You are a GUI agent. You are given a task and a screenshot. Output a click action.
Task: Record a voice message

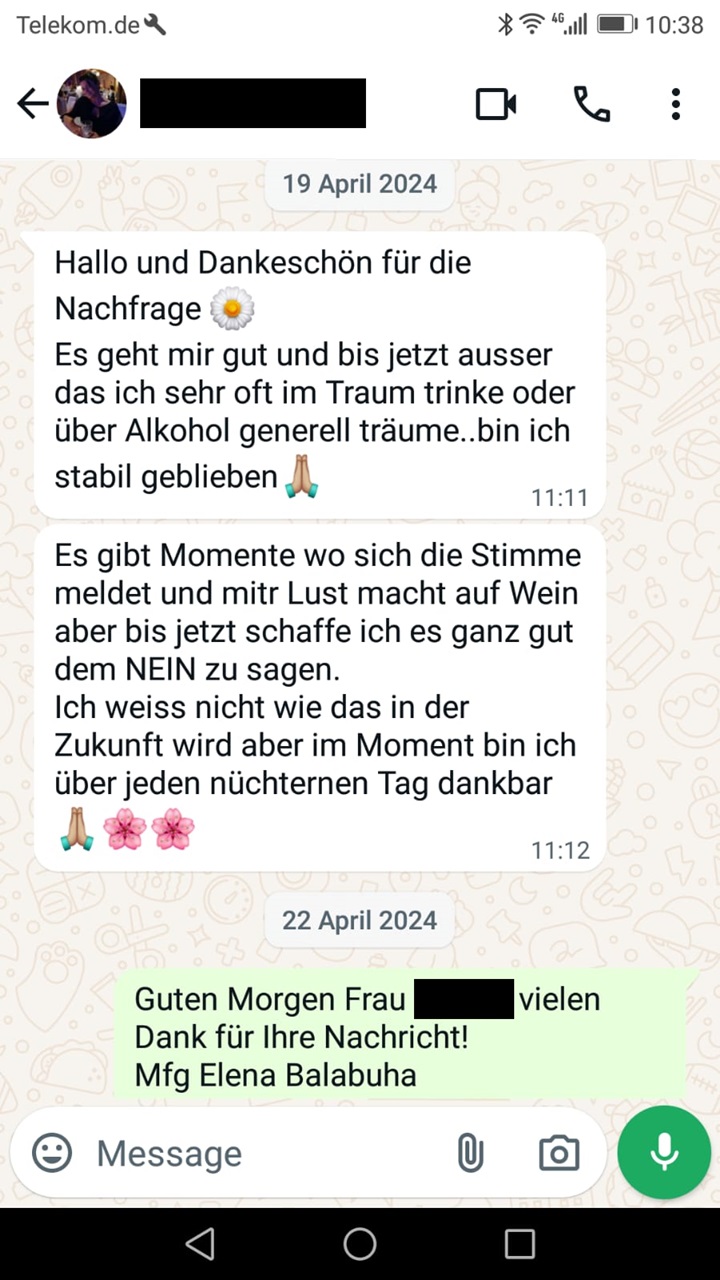[x=664, y=1153]
